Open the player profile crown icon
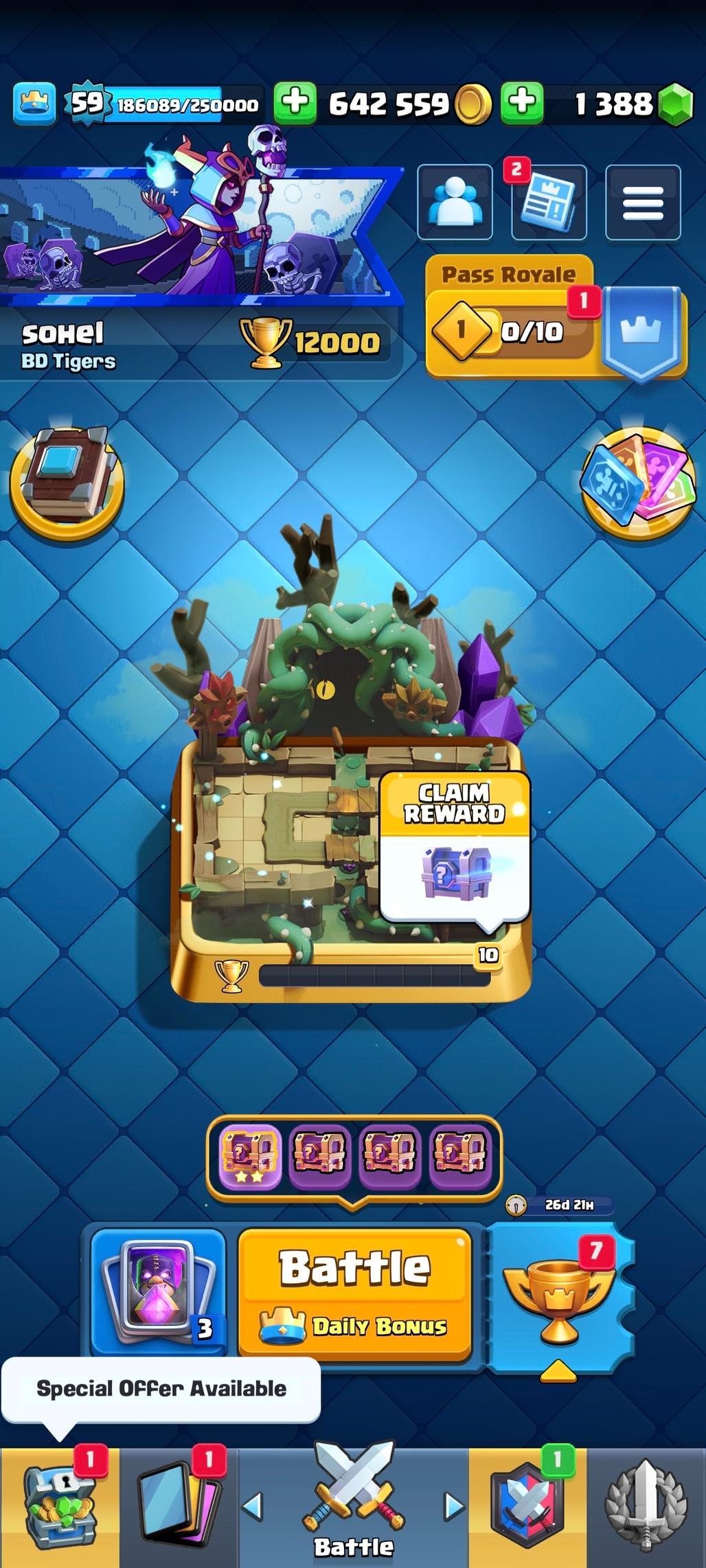Viewport: 706px width, 1568px height. click(x=34, y=103)
